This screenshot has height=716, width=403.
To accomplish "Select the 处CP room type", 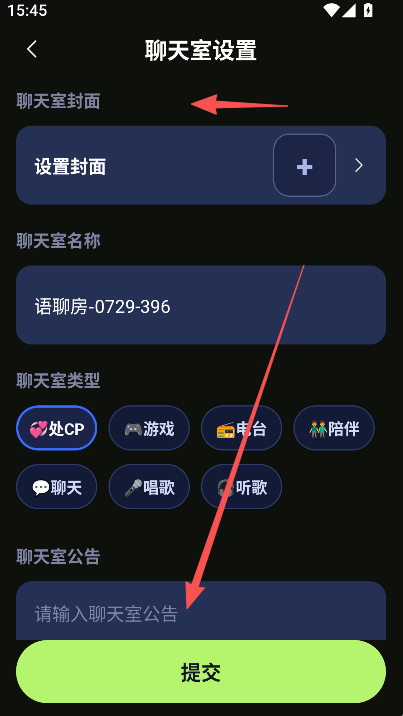I will click(x=57, y=428).
